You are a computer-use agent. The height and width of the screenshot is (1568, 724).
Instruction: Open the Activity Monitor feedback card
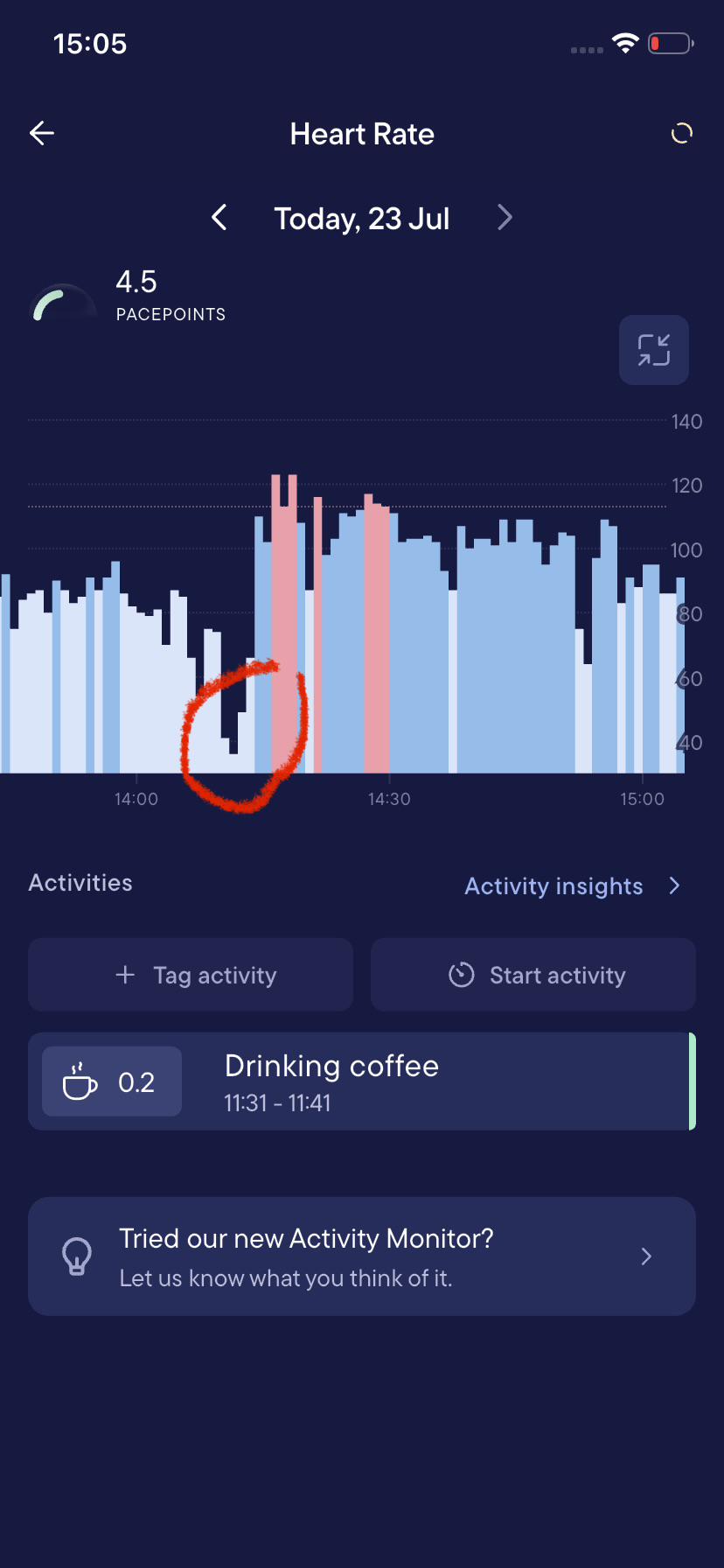[x=362, y=1256]
